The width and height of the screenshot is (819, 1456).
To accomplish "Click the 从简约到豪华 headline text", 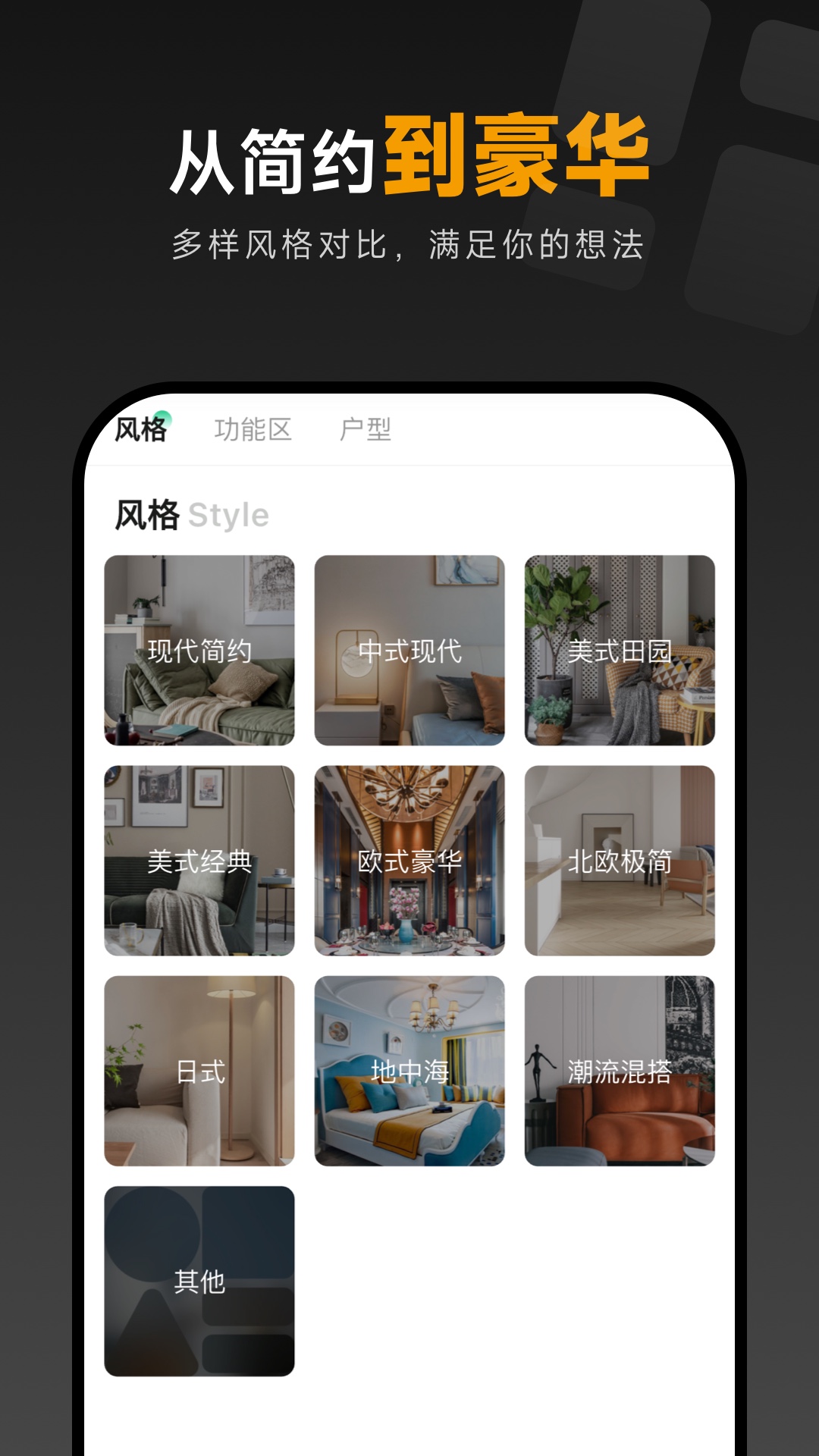I will click(409, 155).
